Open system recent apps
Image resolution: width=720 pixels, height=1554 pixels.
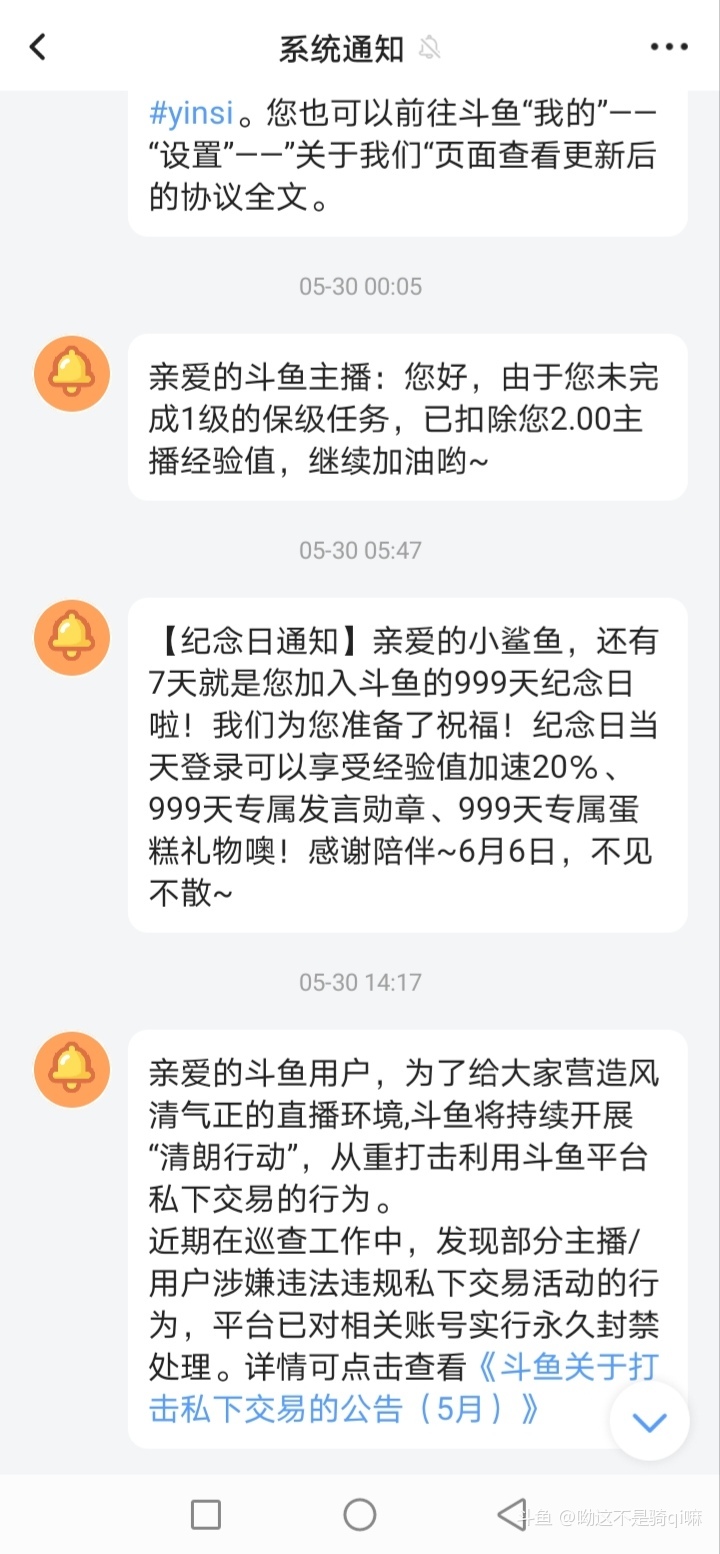click(206, 1515)
